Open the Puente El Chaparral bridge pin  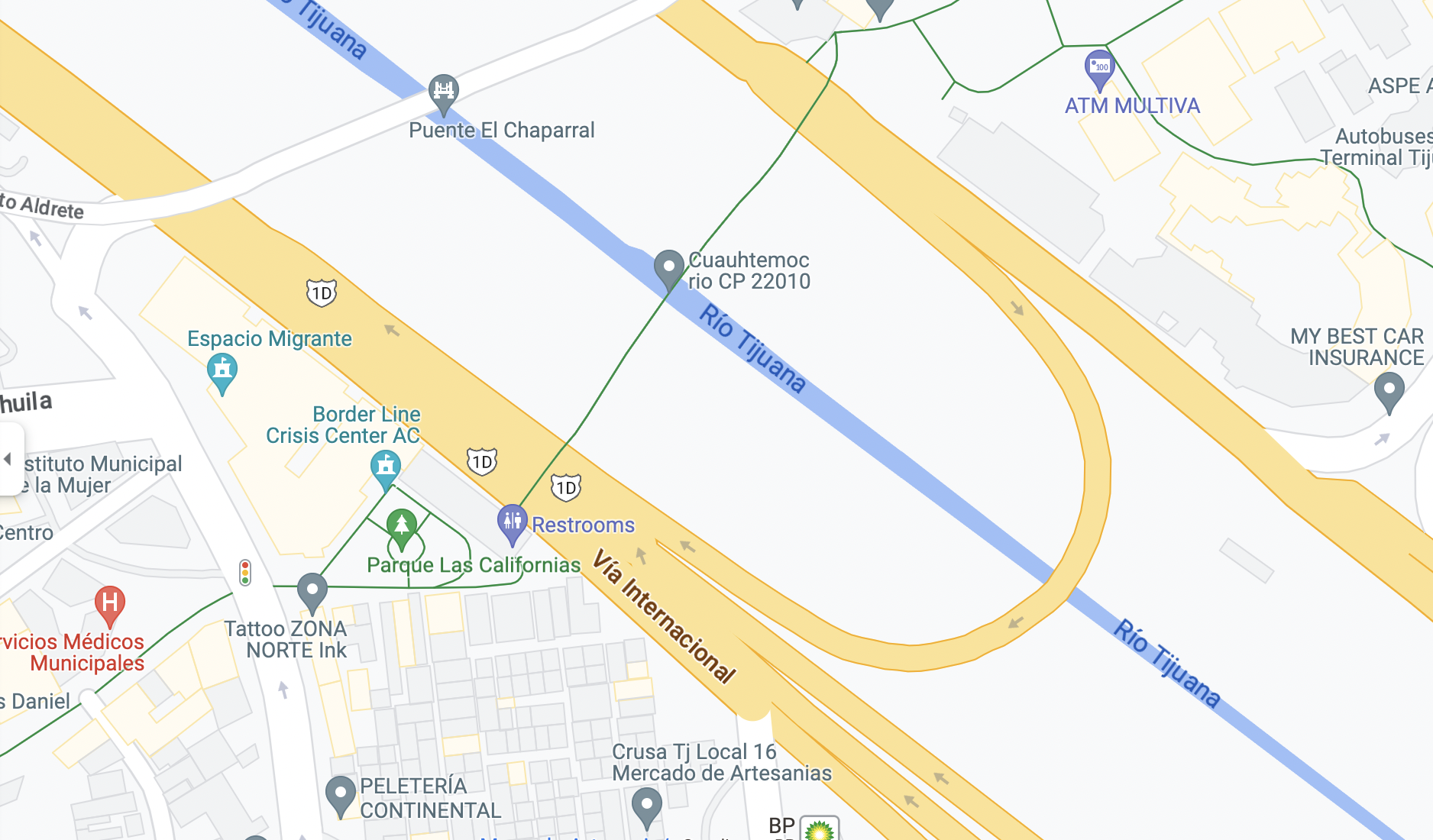[443, 92]
